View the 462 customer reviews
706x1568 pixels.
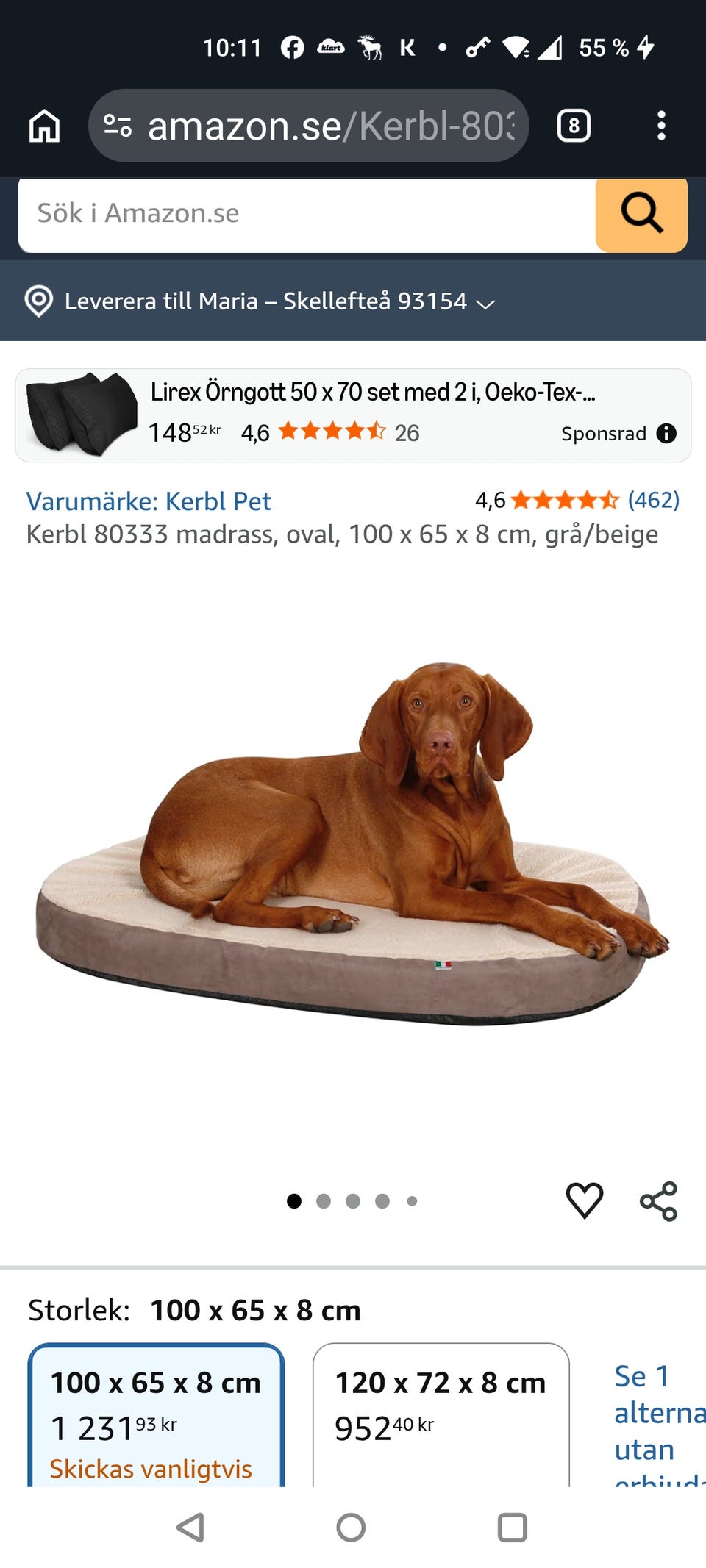[x=653, y=500]
